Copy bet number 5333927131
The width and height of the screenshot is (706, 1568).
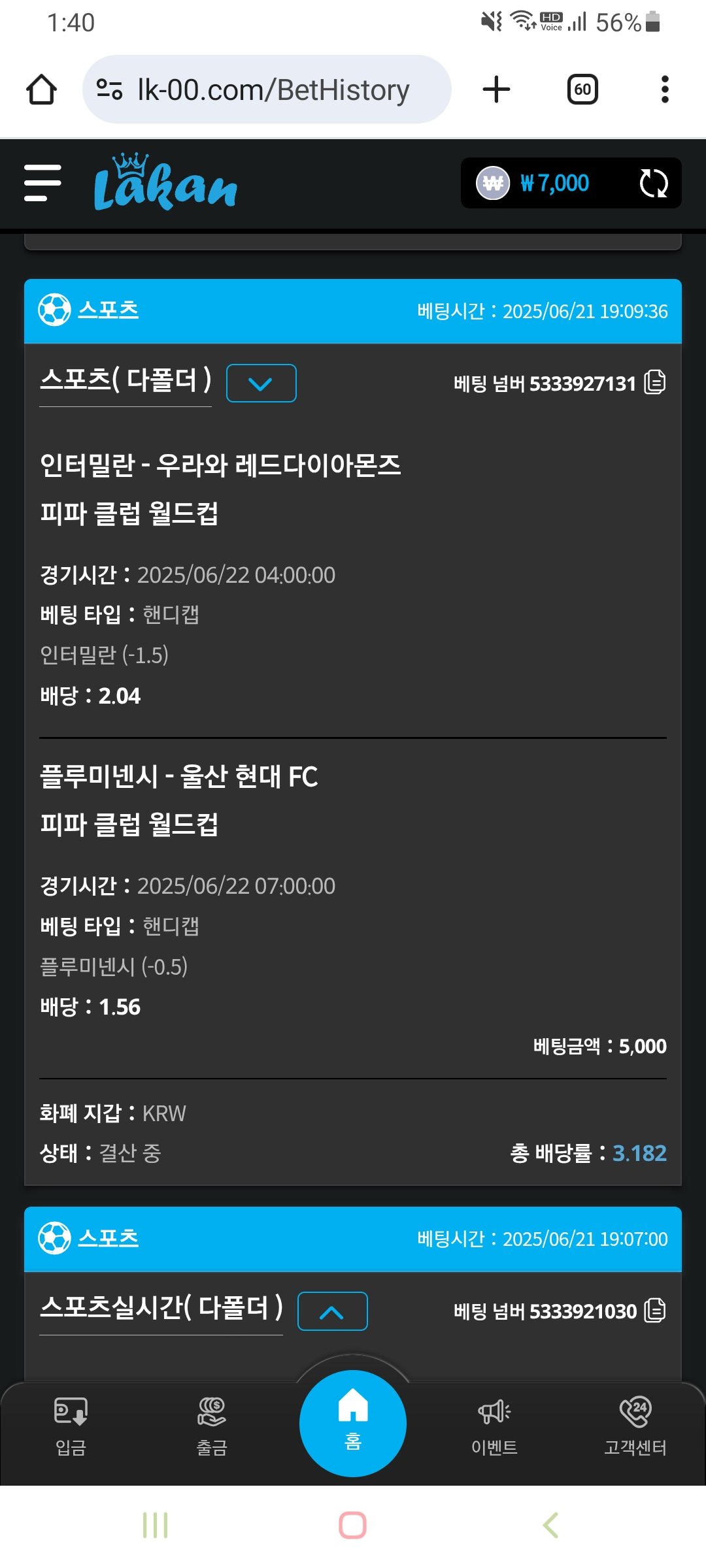[655, 382]
